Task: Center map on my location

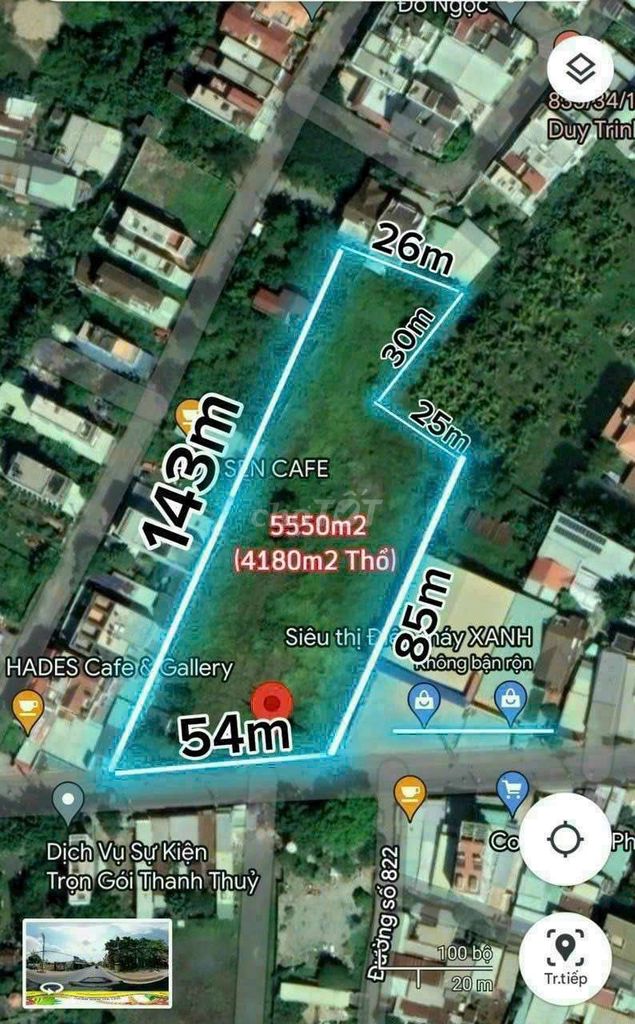Action: click(x=565, y=838)
